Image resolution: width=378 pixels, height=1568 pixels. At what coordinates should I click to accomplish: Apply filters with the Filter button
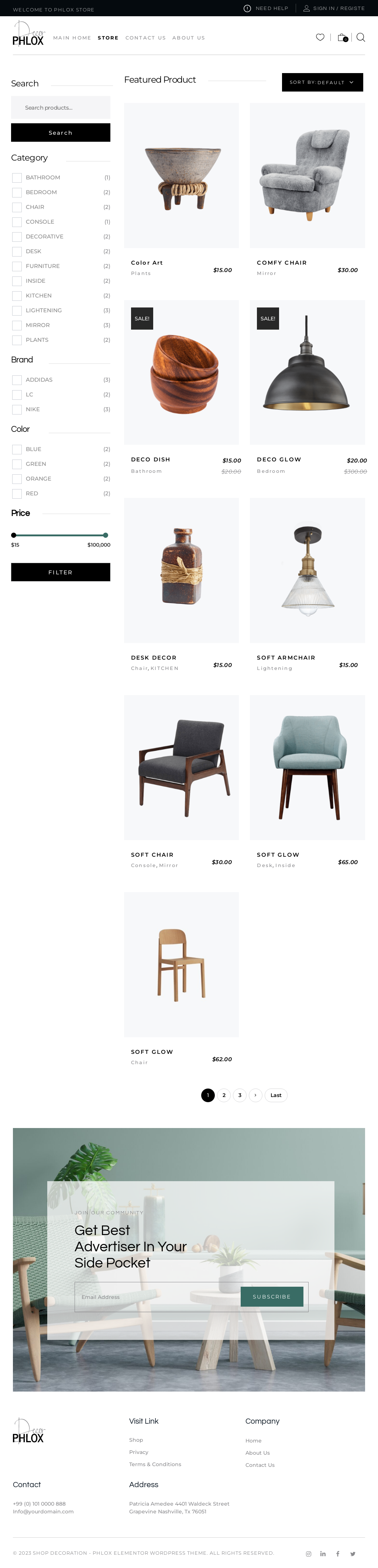(x=60, y=572)
